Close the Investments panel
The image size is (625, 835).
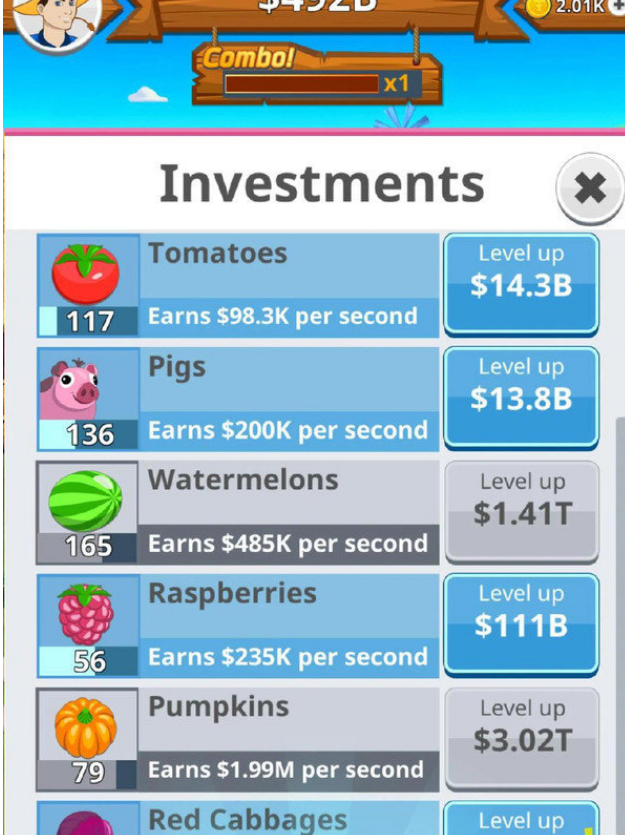(x=590, y=188)
